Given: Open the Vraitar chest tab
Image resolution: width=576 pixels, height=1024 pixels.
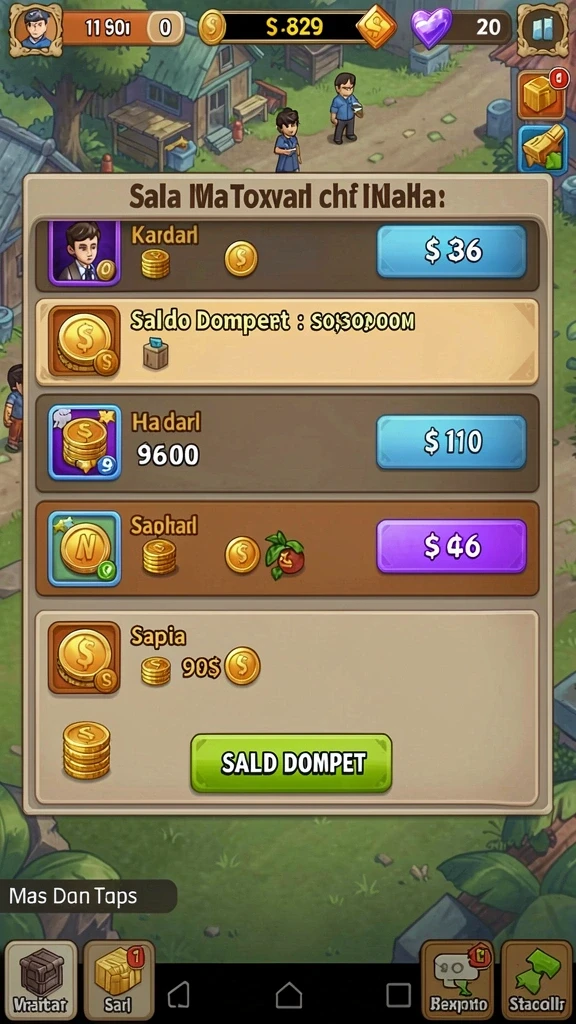Looking at the screenshot, I should pyautogui.click(x=40, y=981).
